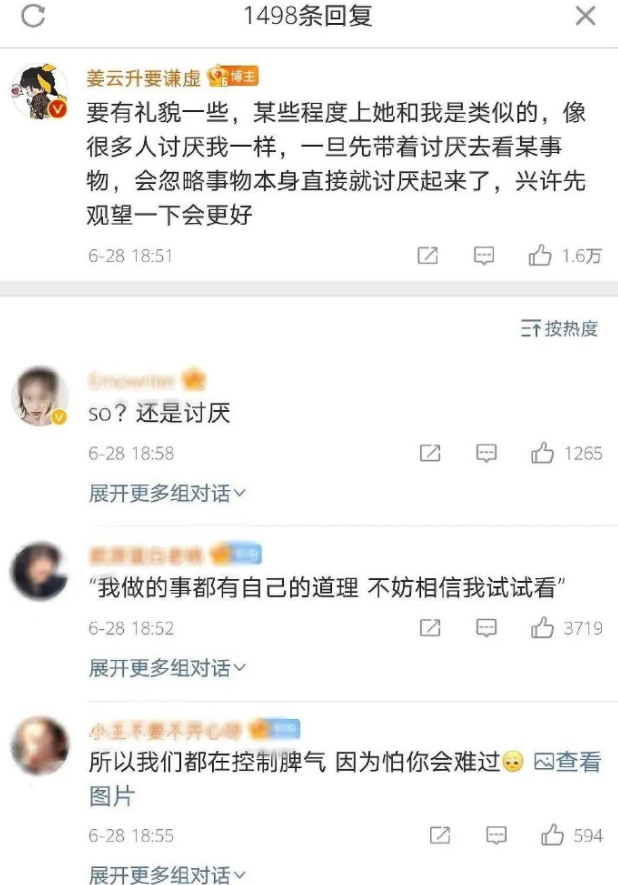Reply to the 6-28 18:55 comment
618x885 pixels.
(x=496, y=835)
